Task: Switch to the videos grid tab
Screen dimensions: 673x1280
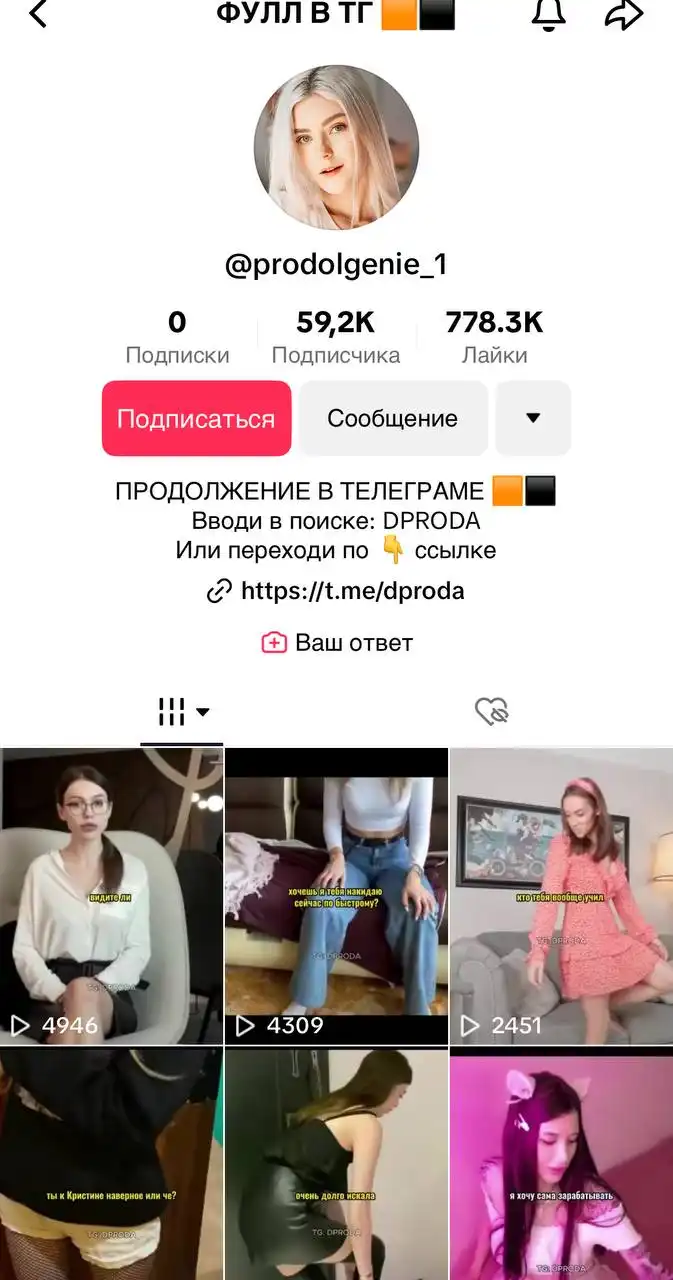Action: point(183,712)
